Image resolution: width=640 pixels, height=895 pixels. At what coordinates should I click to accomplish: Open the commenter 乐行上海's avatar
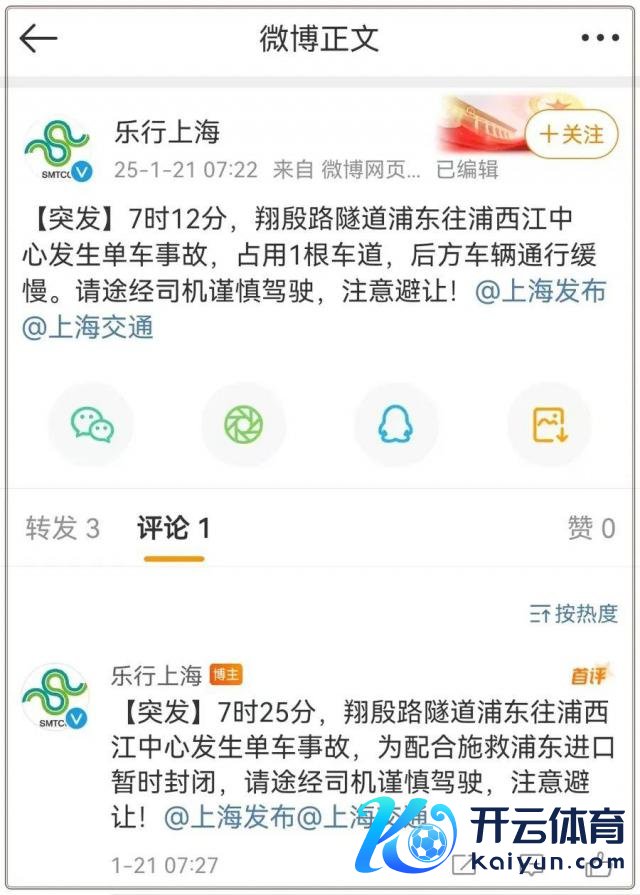pyautogui.click(x=56, y=697)
